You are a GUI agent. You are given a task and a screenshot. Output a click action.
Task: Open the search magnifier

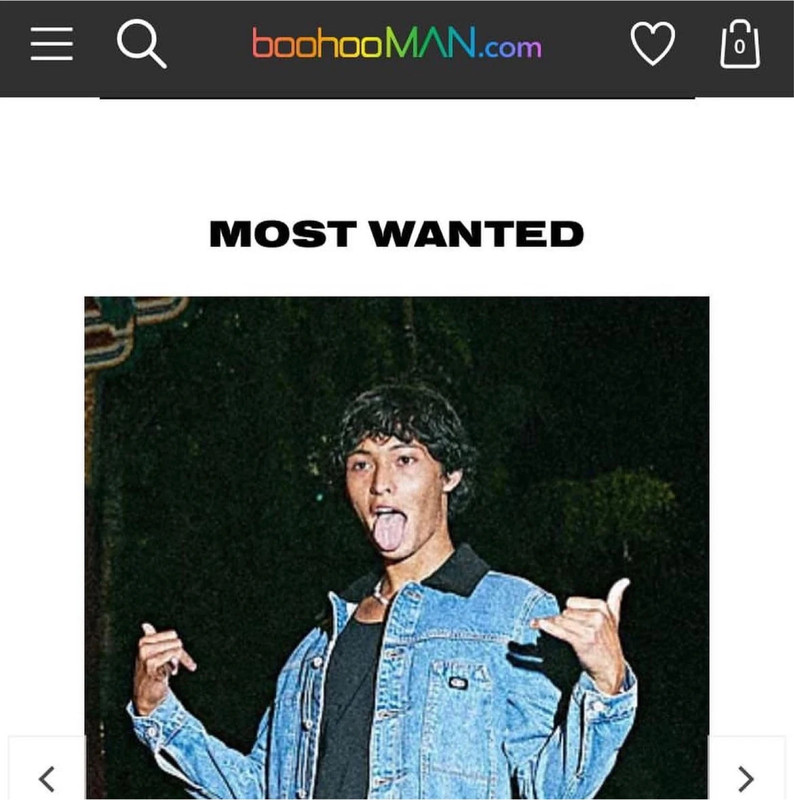pos(141,44)
